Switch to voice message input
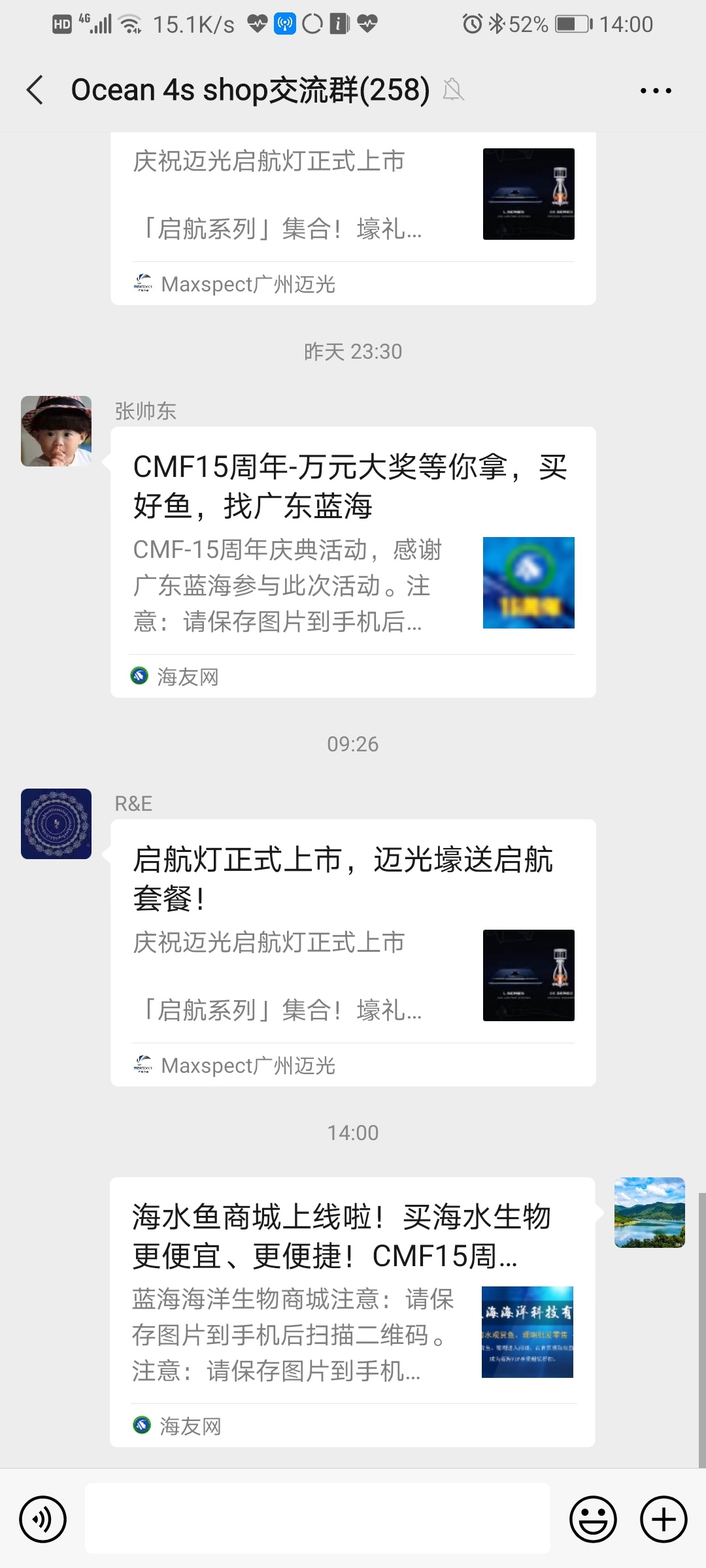This screenshot has height=1568, width=706. coord(43,1519)
